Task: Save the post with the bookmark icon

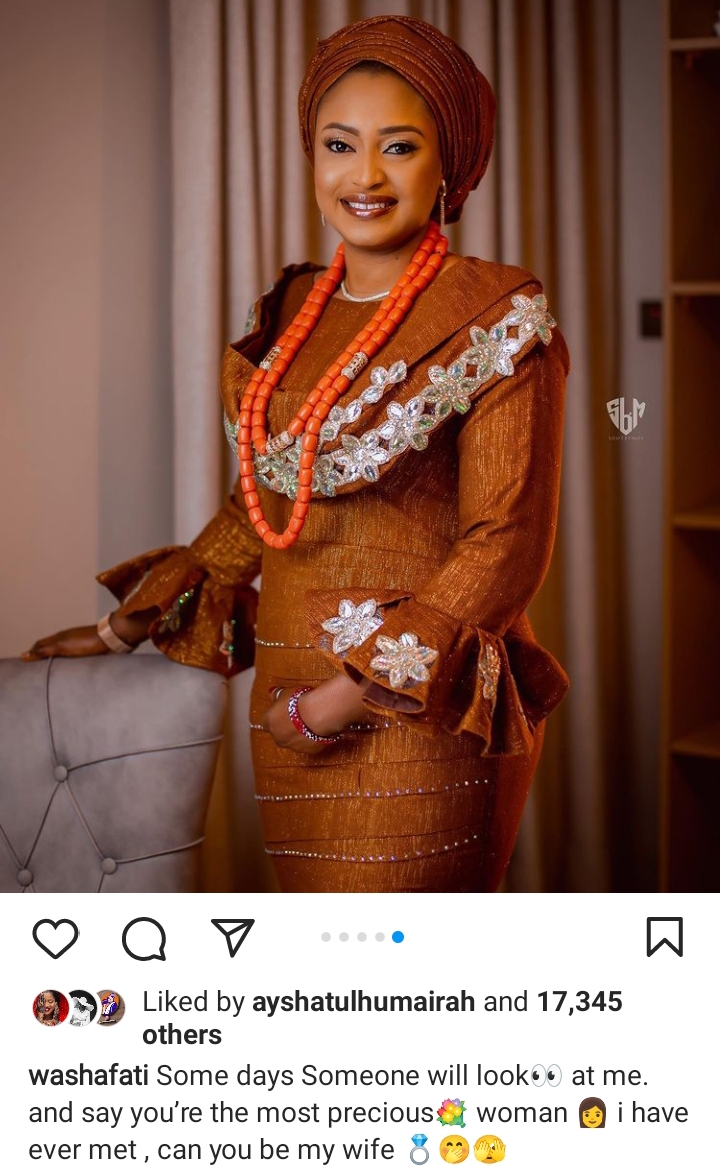Action: click(x=664, y=938)
